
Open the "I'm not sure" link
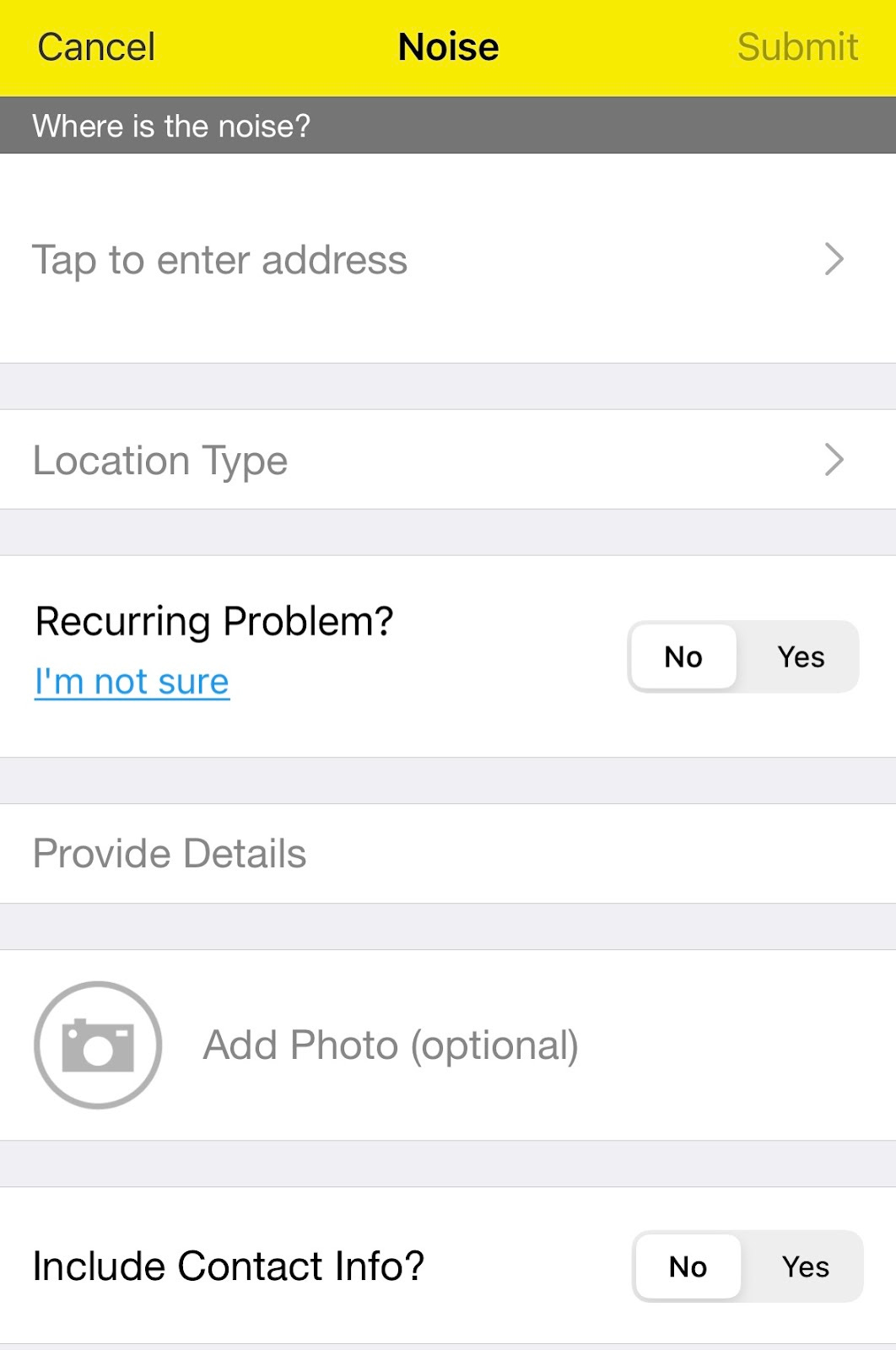tap(132, 682)
